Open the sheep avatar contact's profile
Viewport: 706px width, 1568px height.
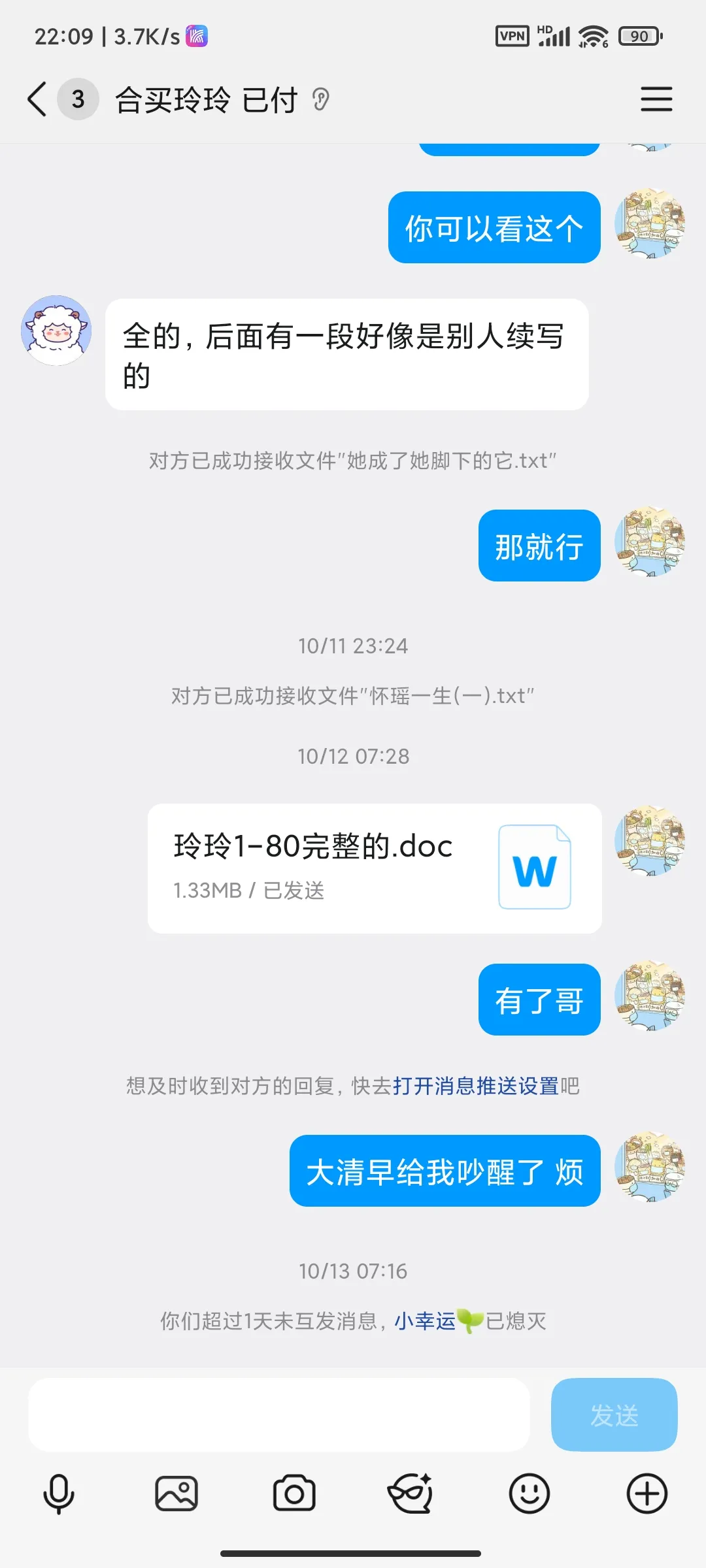[56, 330]
